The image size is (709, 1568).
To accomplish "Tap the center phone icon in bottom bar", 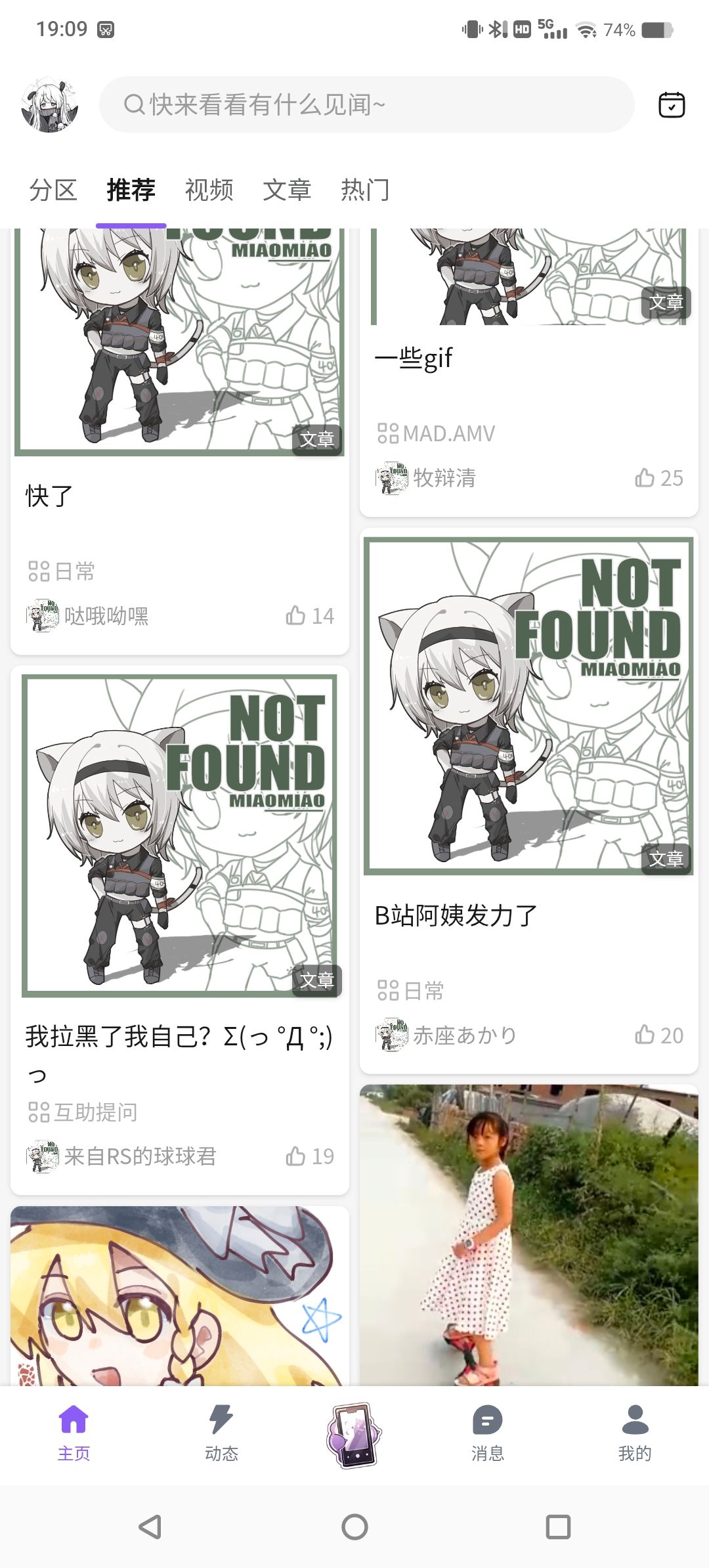I will click(x=354, y=1434).
